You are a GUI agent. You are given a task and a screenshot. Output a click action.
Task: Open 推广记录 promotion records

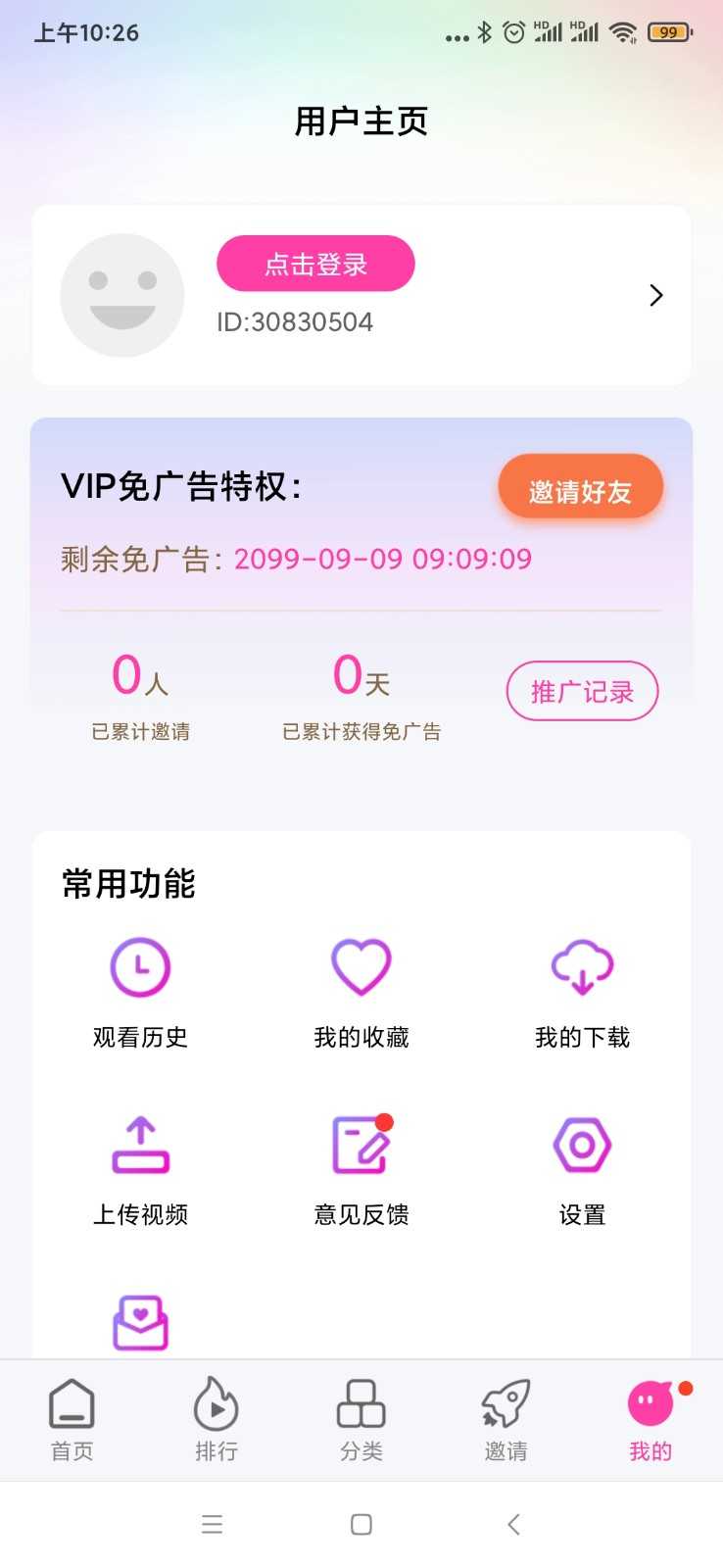[582, 692]
